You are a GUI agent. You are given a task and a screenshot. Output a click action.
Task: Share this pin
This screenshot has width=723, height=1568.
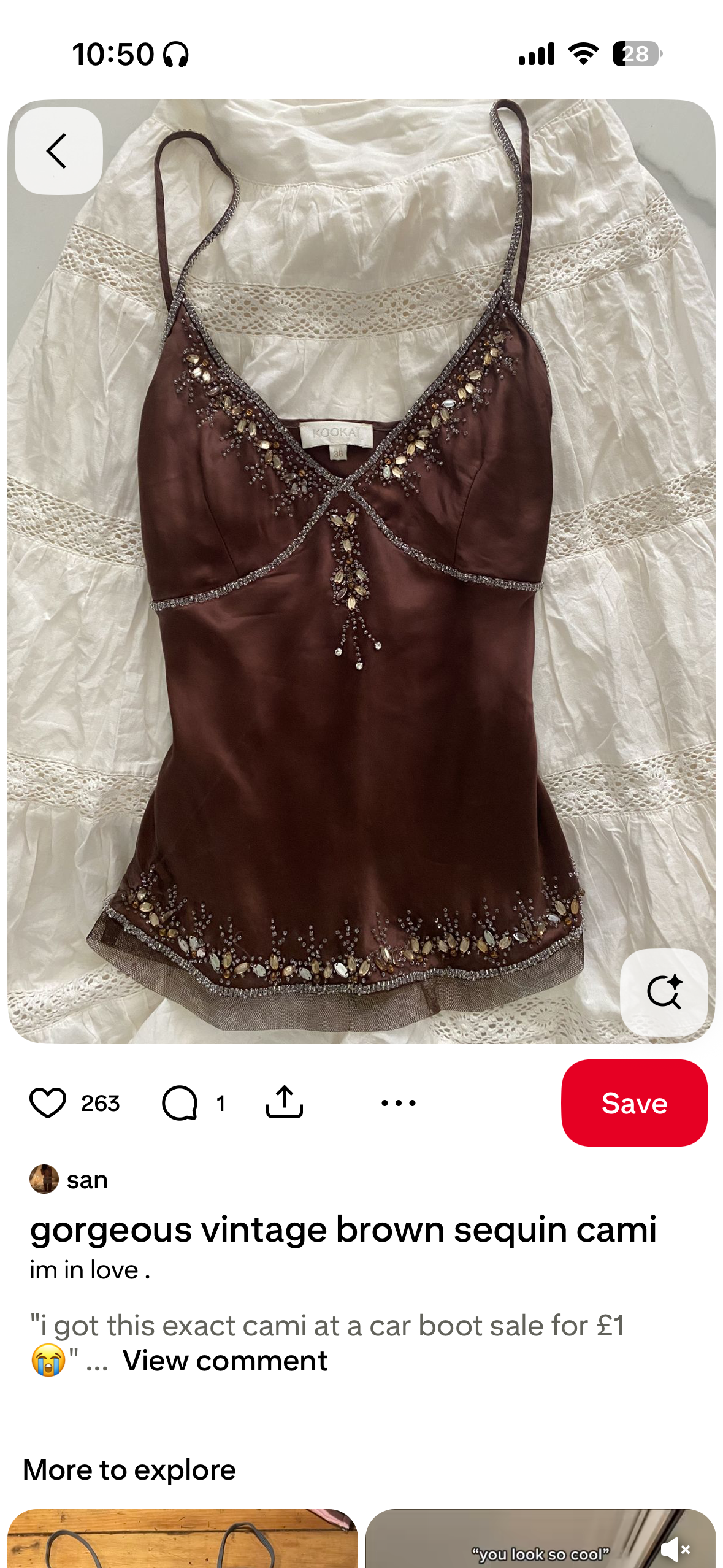285,1102
